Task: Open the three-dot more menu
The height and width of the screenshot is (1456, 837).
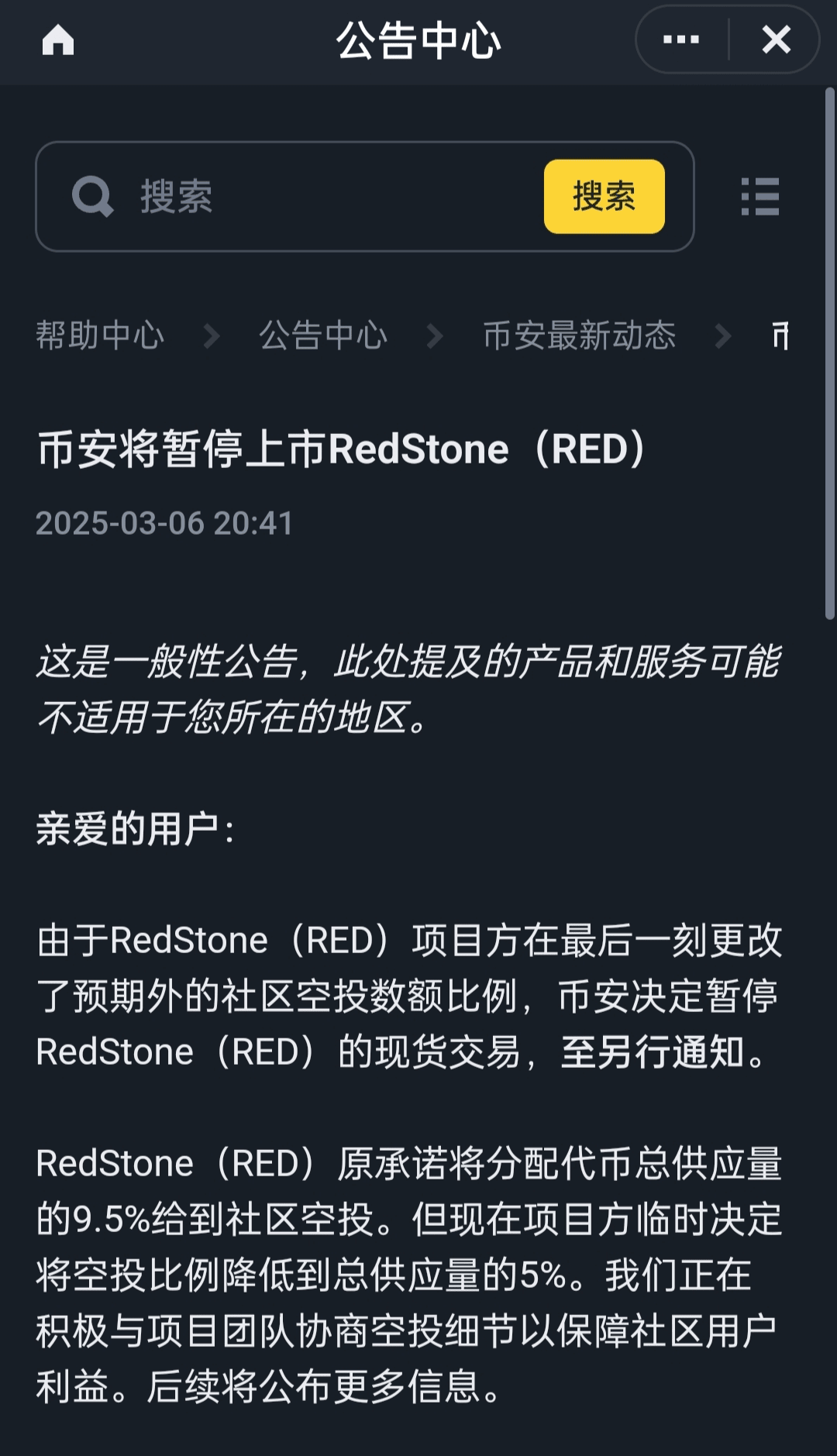Action: tap(681, 40)
